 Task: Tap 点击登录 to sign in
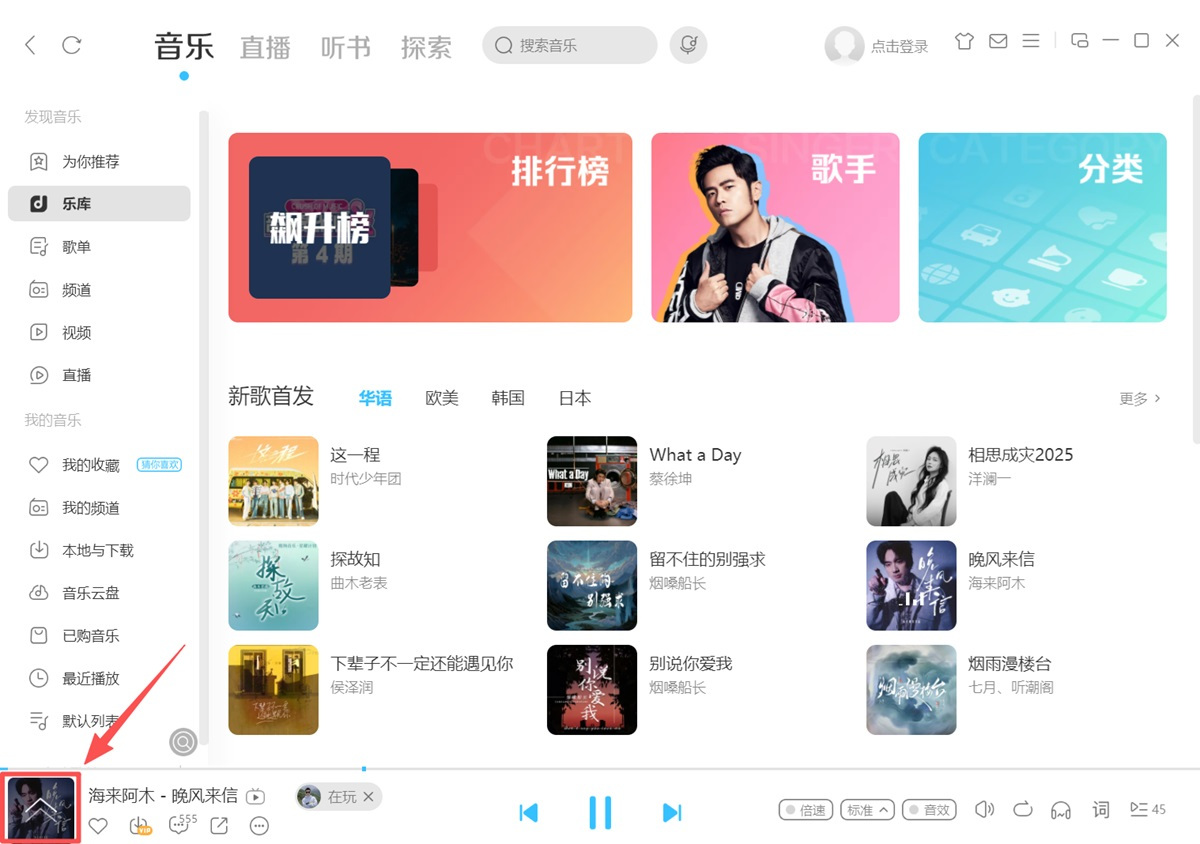899,46
